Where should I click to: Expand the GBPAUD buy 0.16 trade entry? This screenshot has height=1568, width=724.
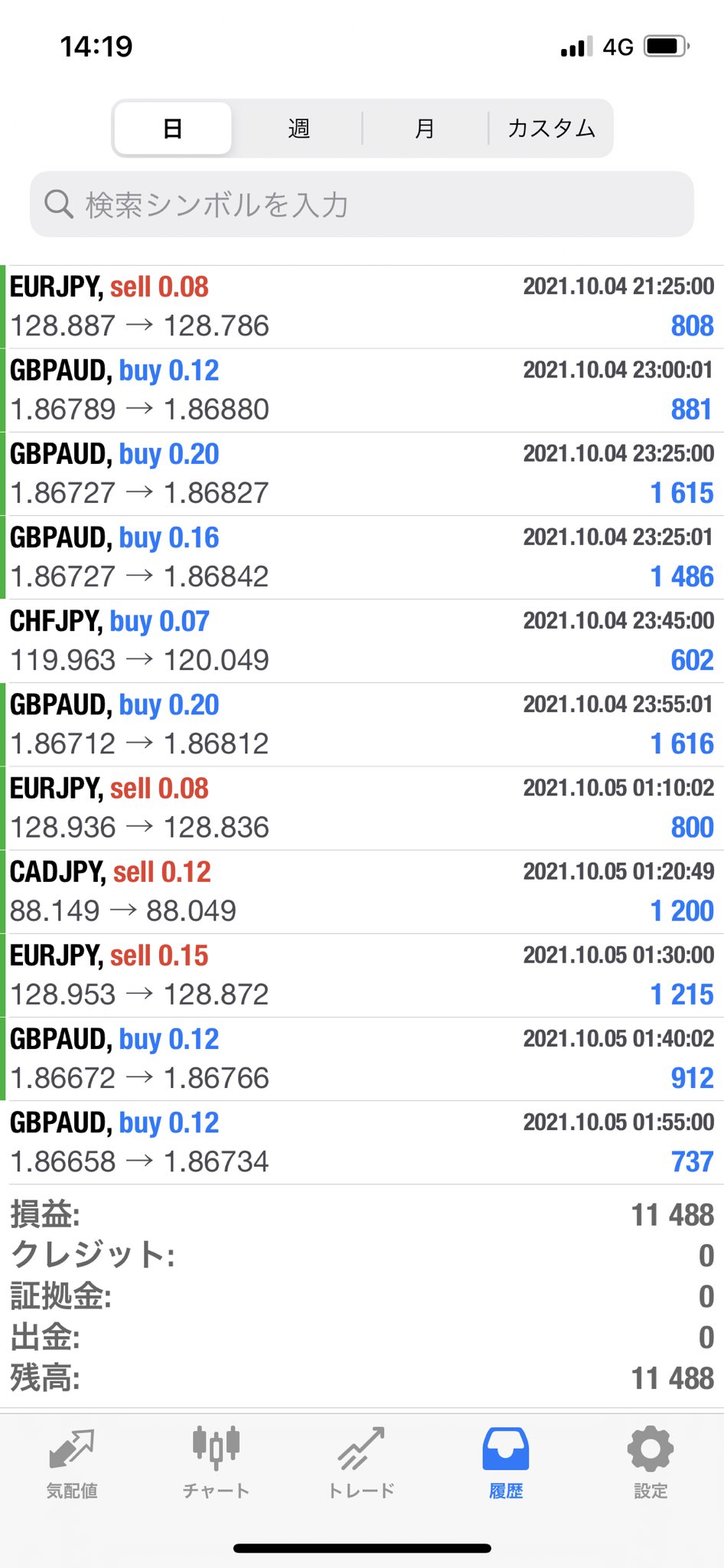[x=362, y=557]
